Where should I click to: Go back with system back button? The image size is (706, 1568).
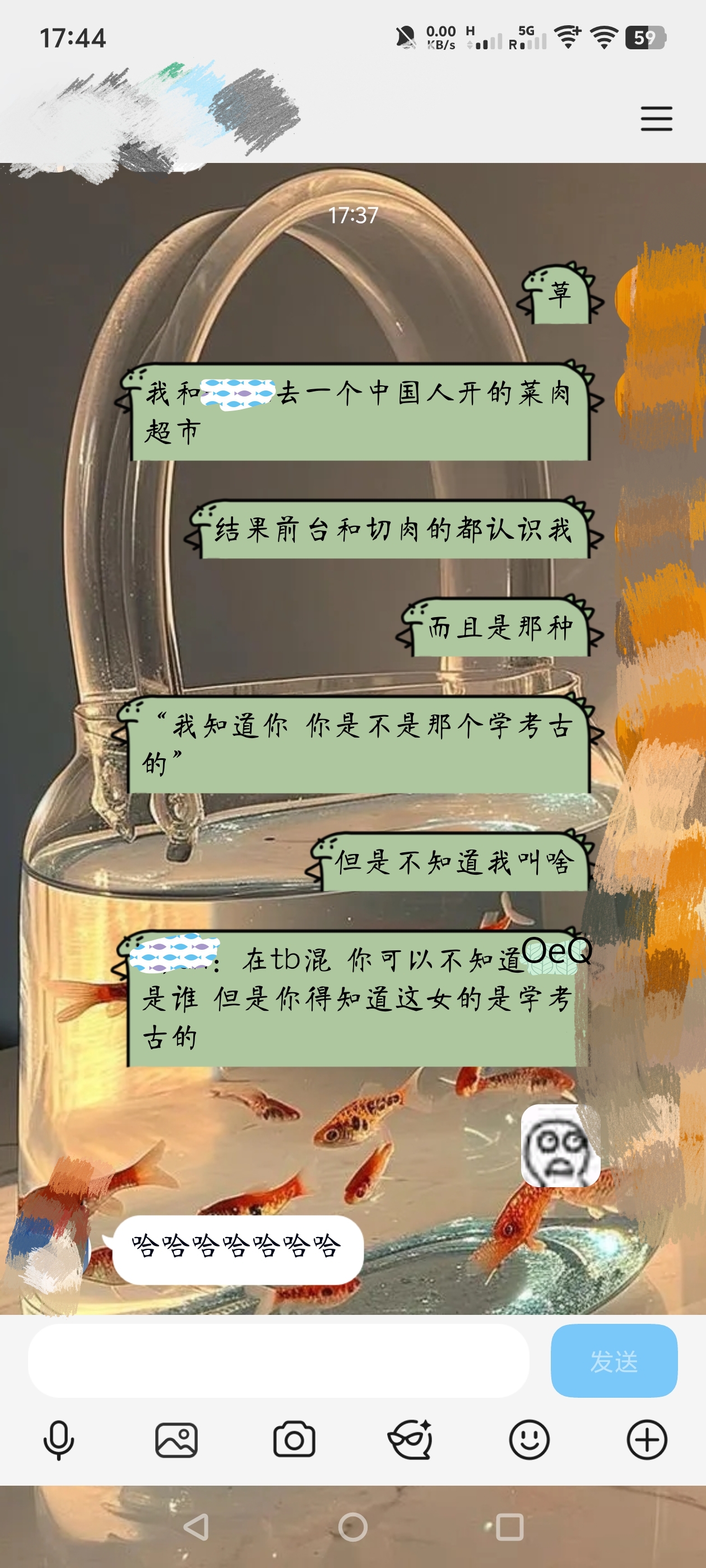196,1527
